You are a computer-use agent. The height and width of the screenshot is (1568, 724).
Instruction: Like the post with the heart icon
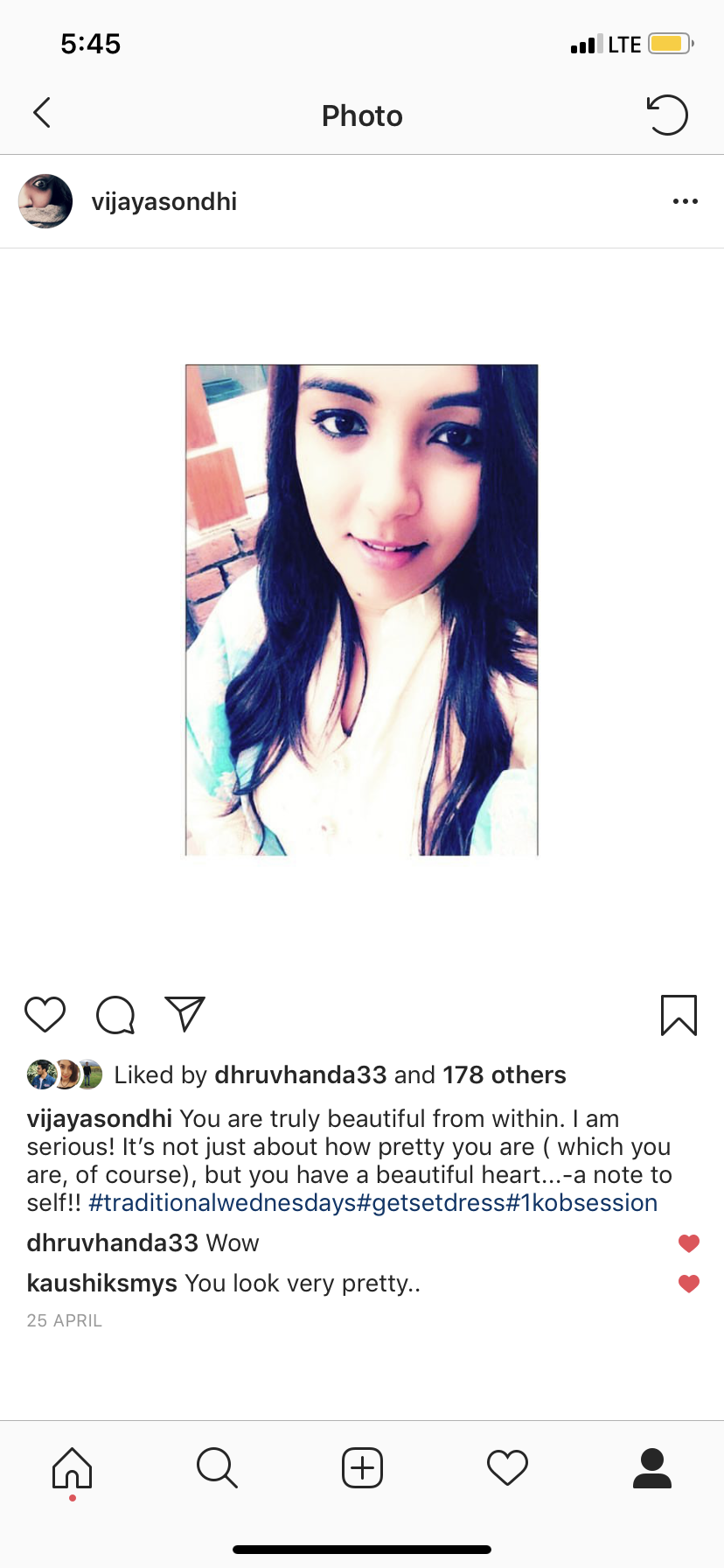tap(45, 1015)
